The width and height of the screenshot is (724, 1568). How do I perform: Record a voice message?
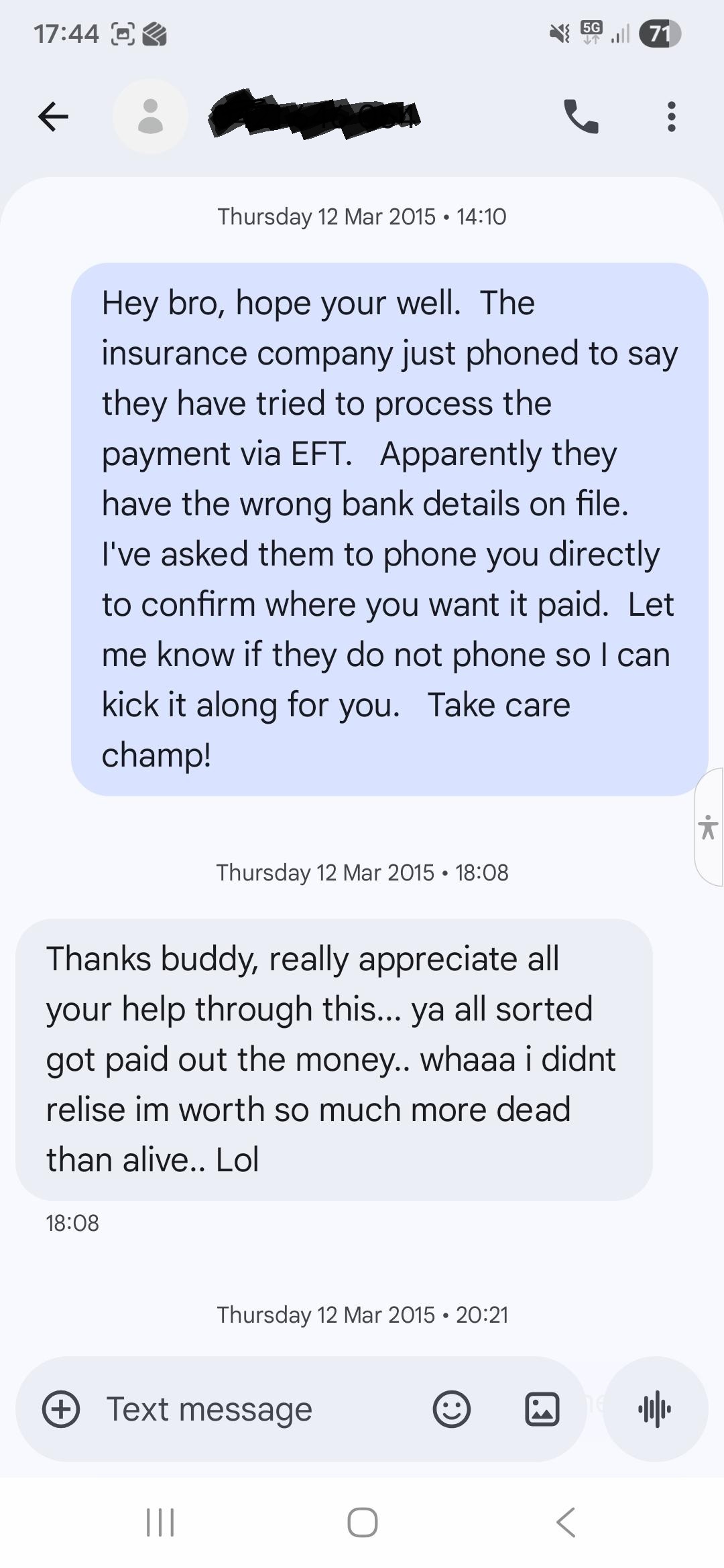click(655, 1409)
